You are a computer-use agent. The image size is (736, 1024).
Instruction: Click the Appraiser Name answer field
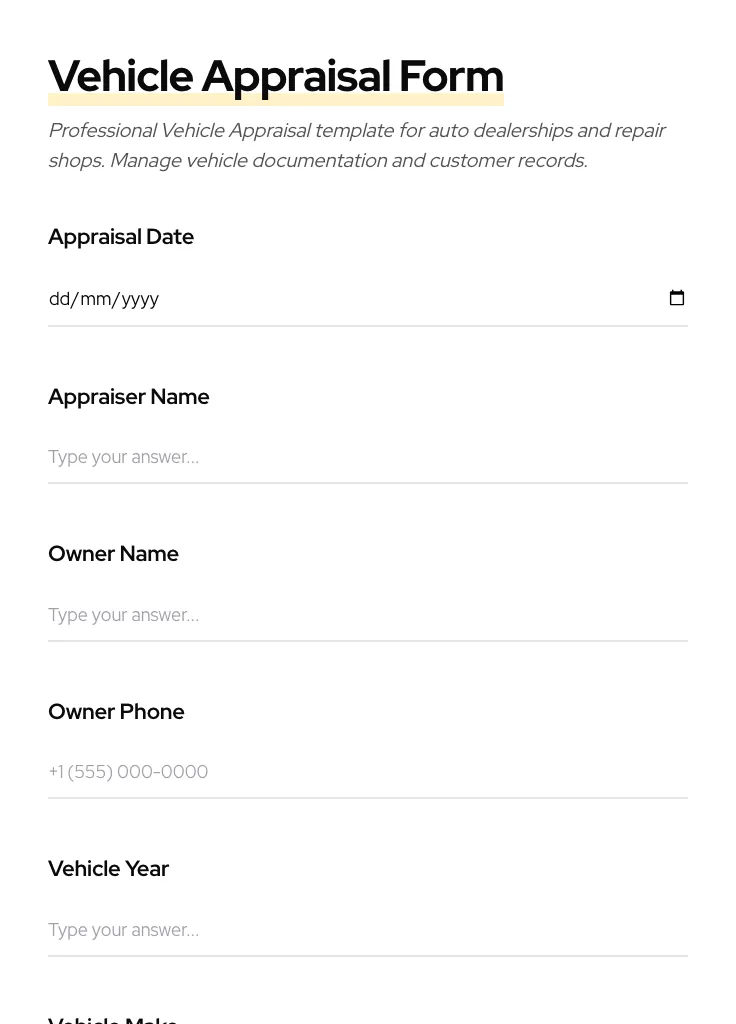pyautogui.click(x=300, y=457)
